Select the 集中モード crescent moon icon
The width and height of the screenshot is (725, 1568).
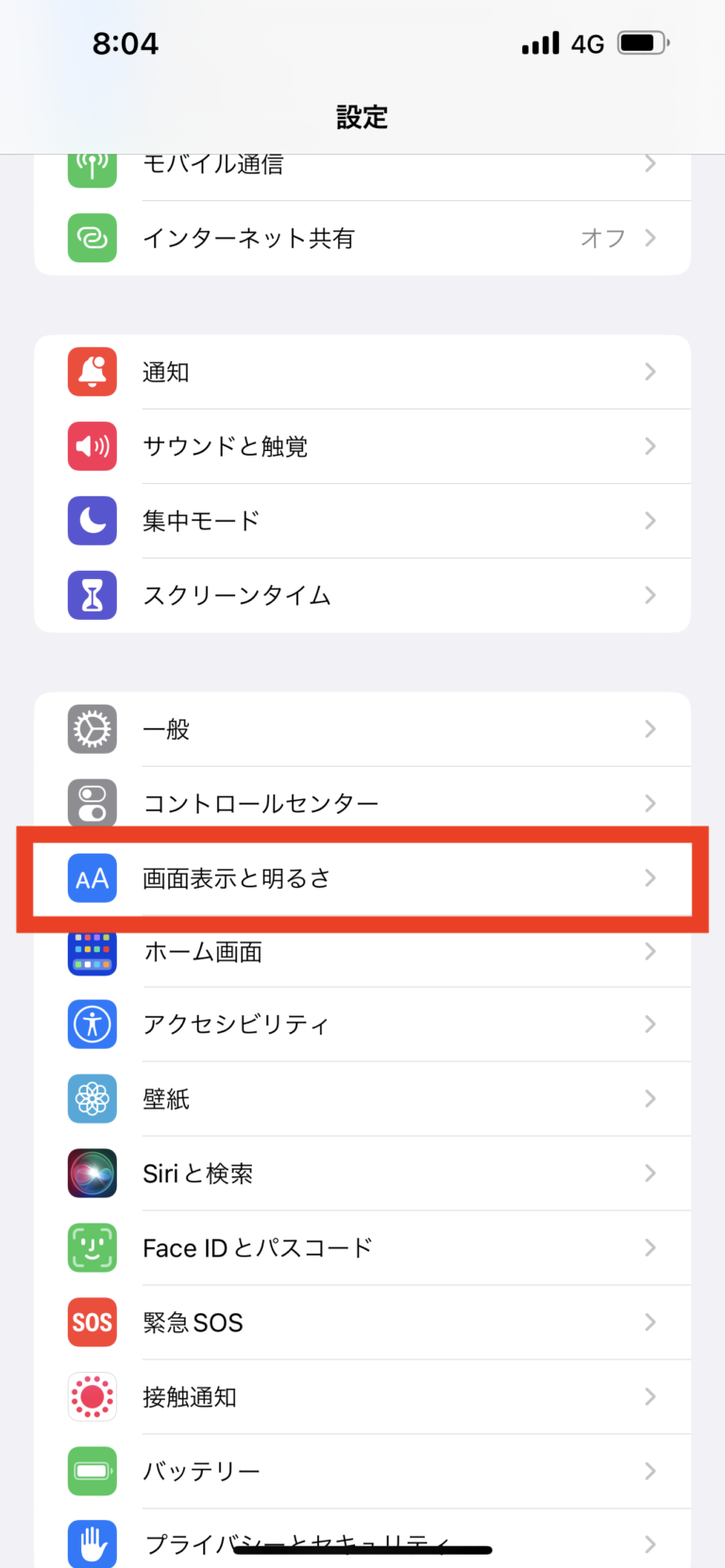92,521
